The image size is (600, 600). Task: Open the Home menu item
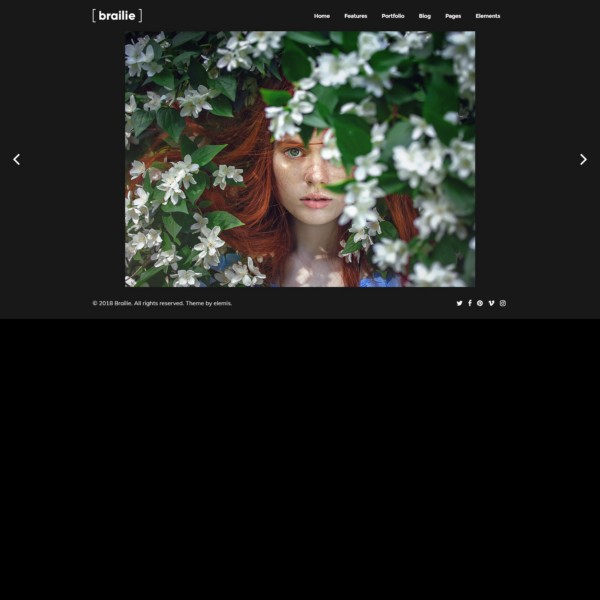click(x=321, y=16)
